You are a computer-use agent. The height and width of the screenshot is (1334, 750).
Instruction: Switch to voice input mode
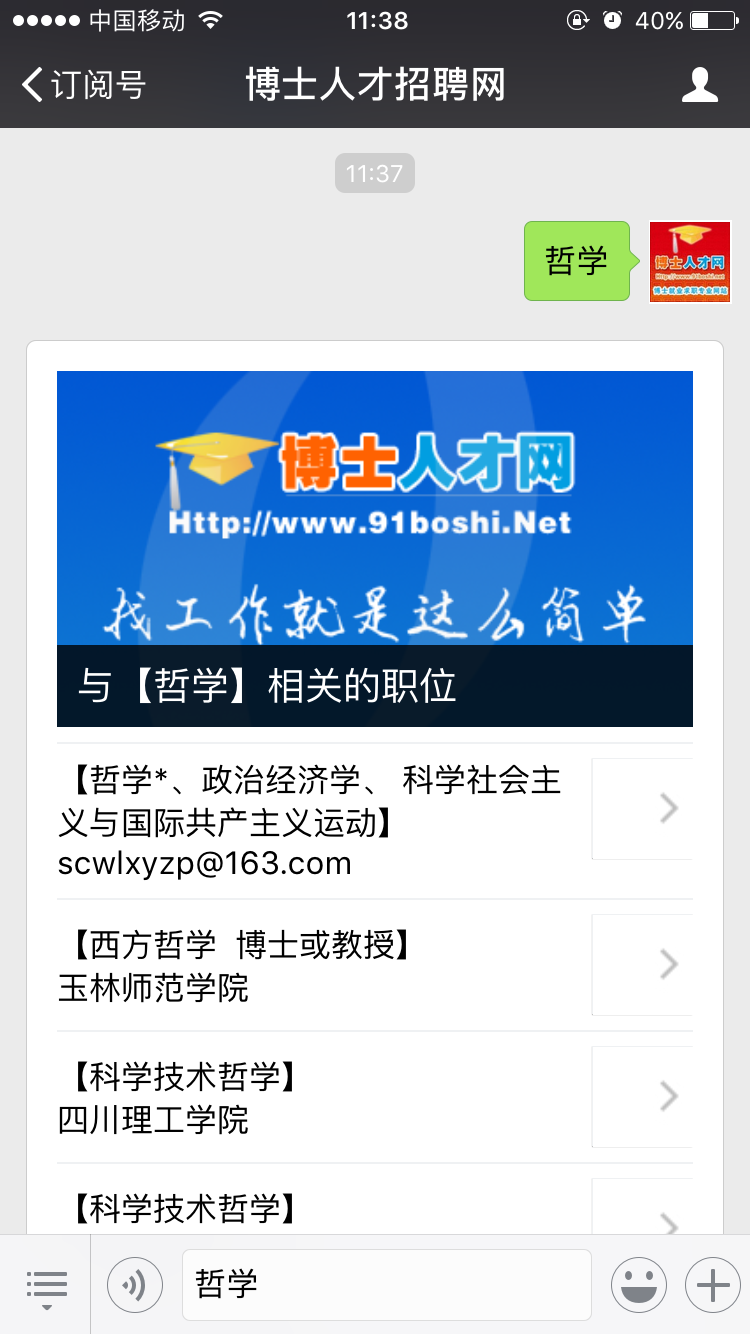click(x=134, y=1285)
